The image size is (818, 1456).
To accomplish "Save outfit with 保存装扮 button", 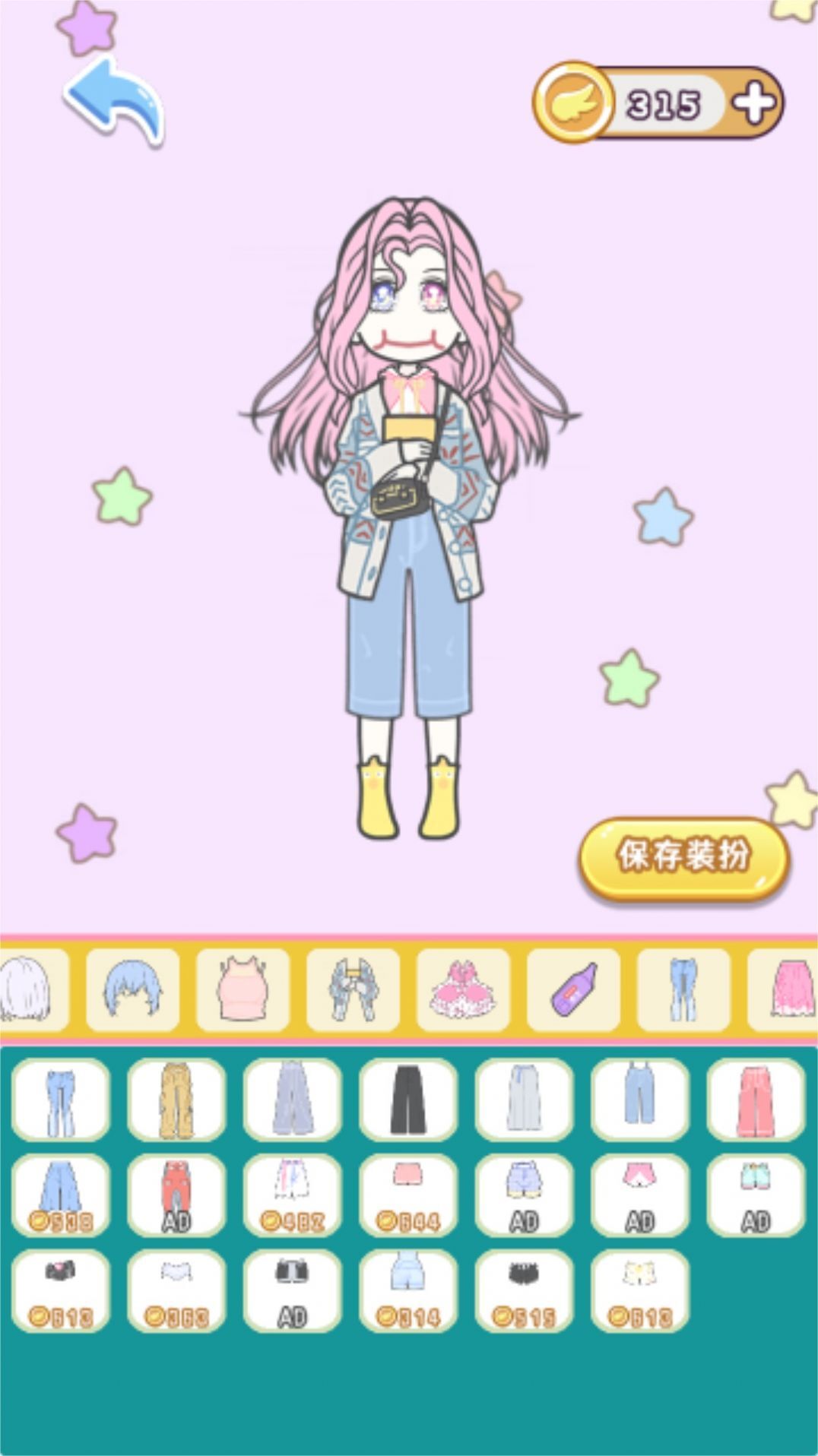I will pyautogui.click(x=684, y=857).
